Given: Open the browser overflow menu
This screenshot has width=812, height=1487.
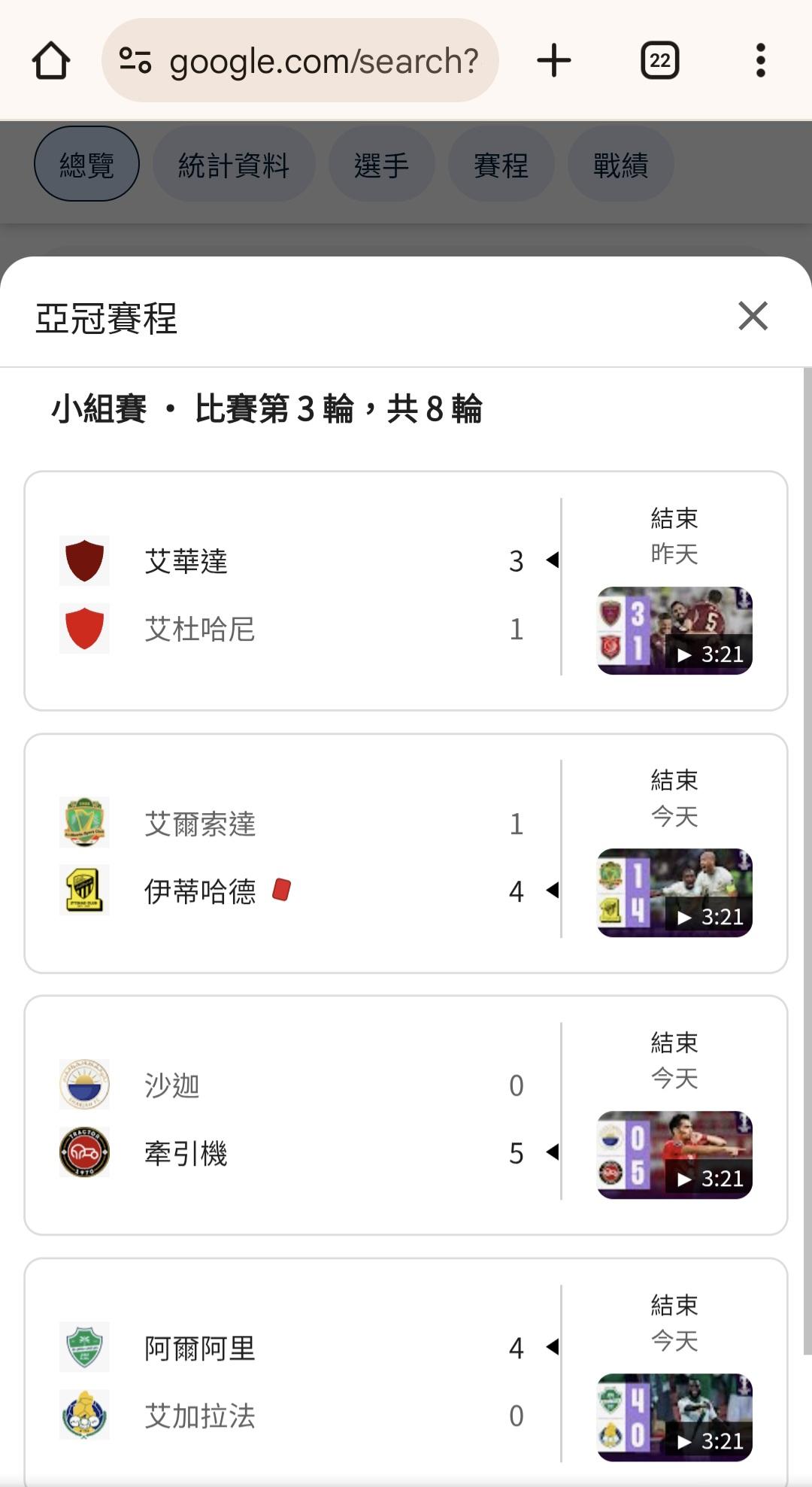Looking at the screenshot, I should [760, 60].
